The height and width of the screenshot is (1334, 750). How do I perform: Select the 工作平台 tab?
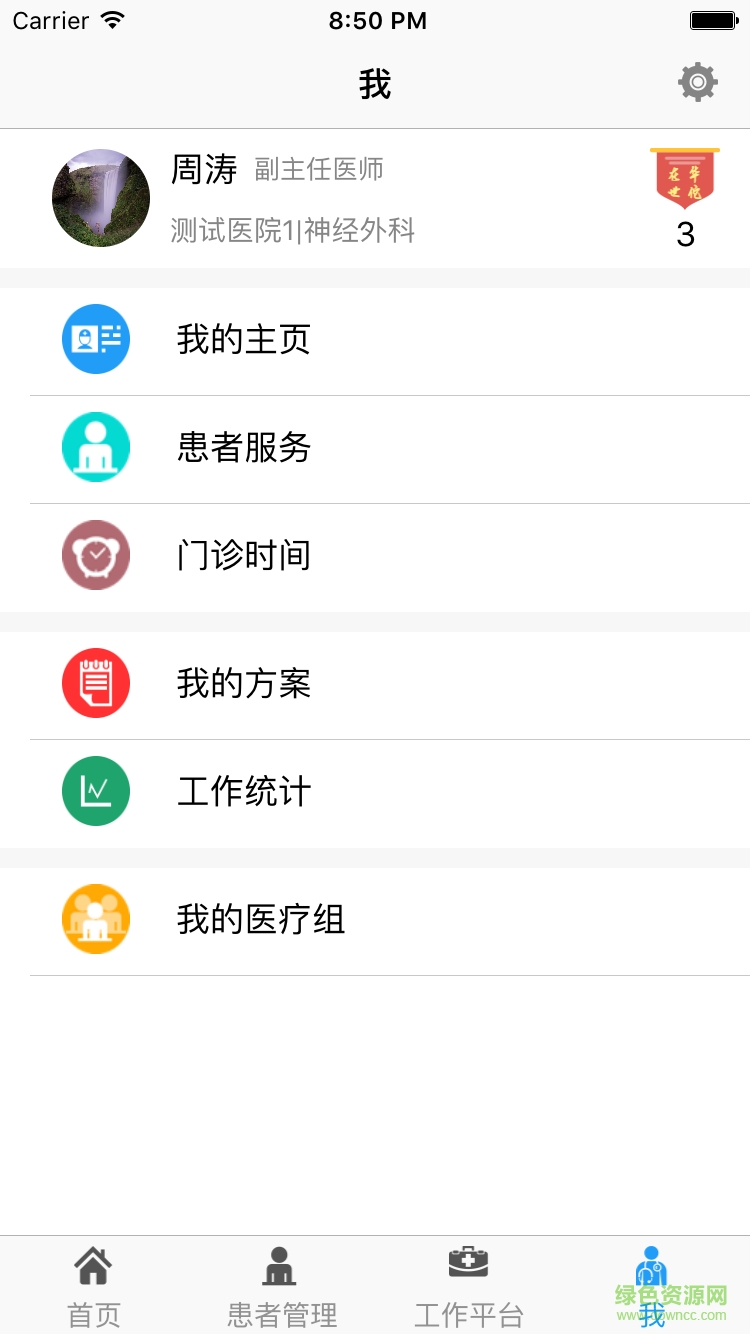pyautogui.click(x=468, y=1286)
